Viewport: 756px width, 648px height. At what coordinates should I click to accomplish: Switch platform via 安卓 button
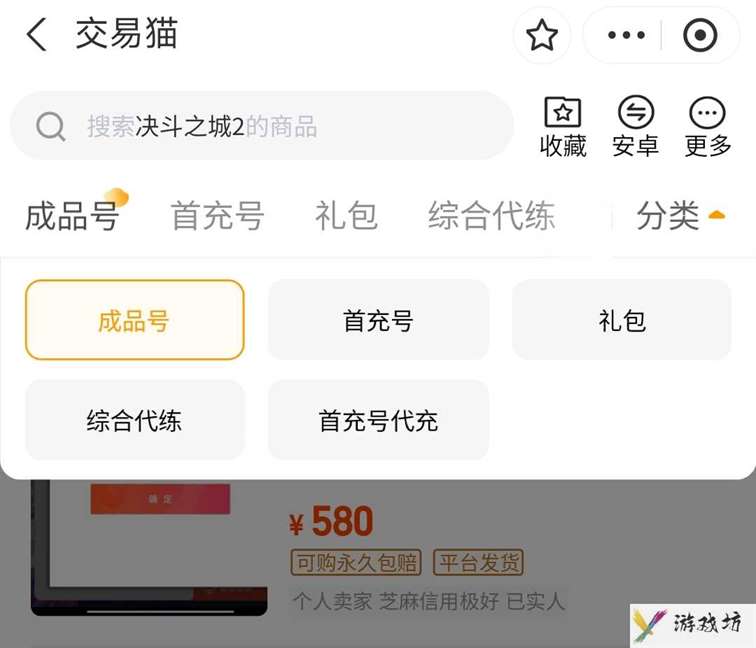(635, 126)
